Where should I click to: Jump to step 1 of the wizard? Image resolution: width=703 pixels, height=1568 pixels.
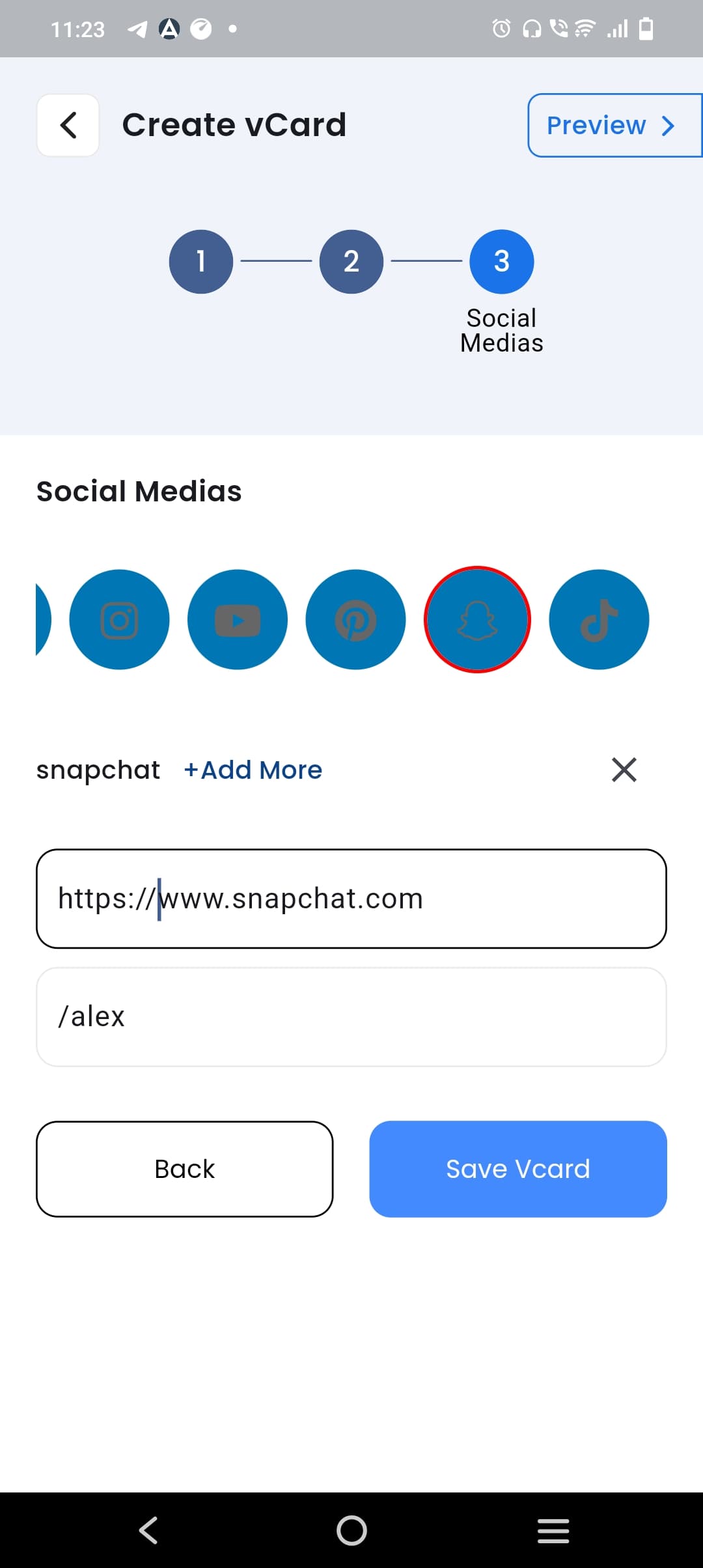[x=201, y=262]
